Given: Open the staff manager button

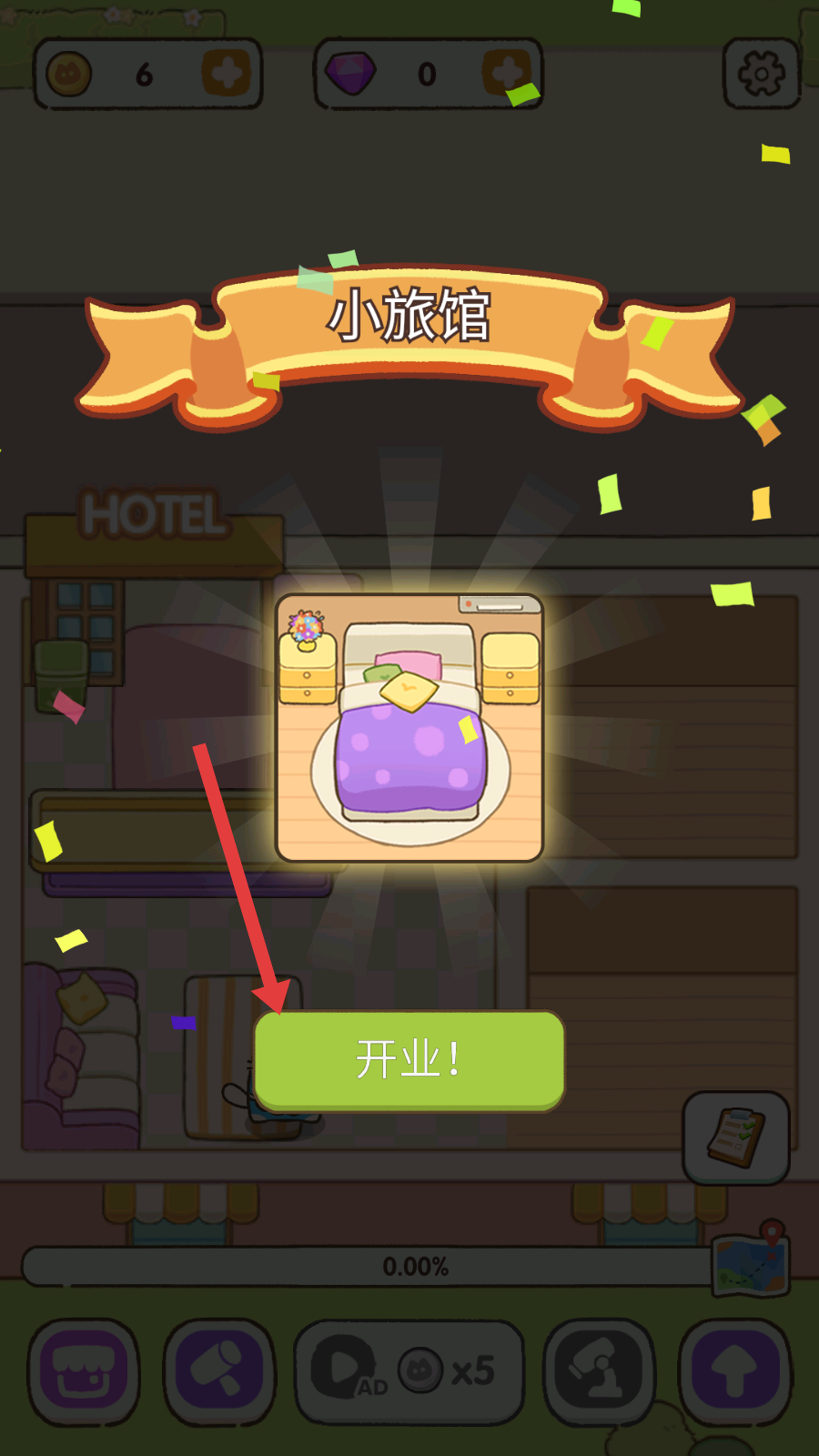Looking at the screenshot, I should tap(599, 1372).
